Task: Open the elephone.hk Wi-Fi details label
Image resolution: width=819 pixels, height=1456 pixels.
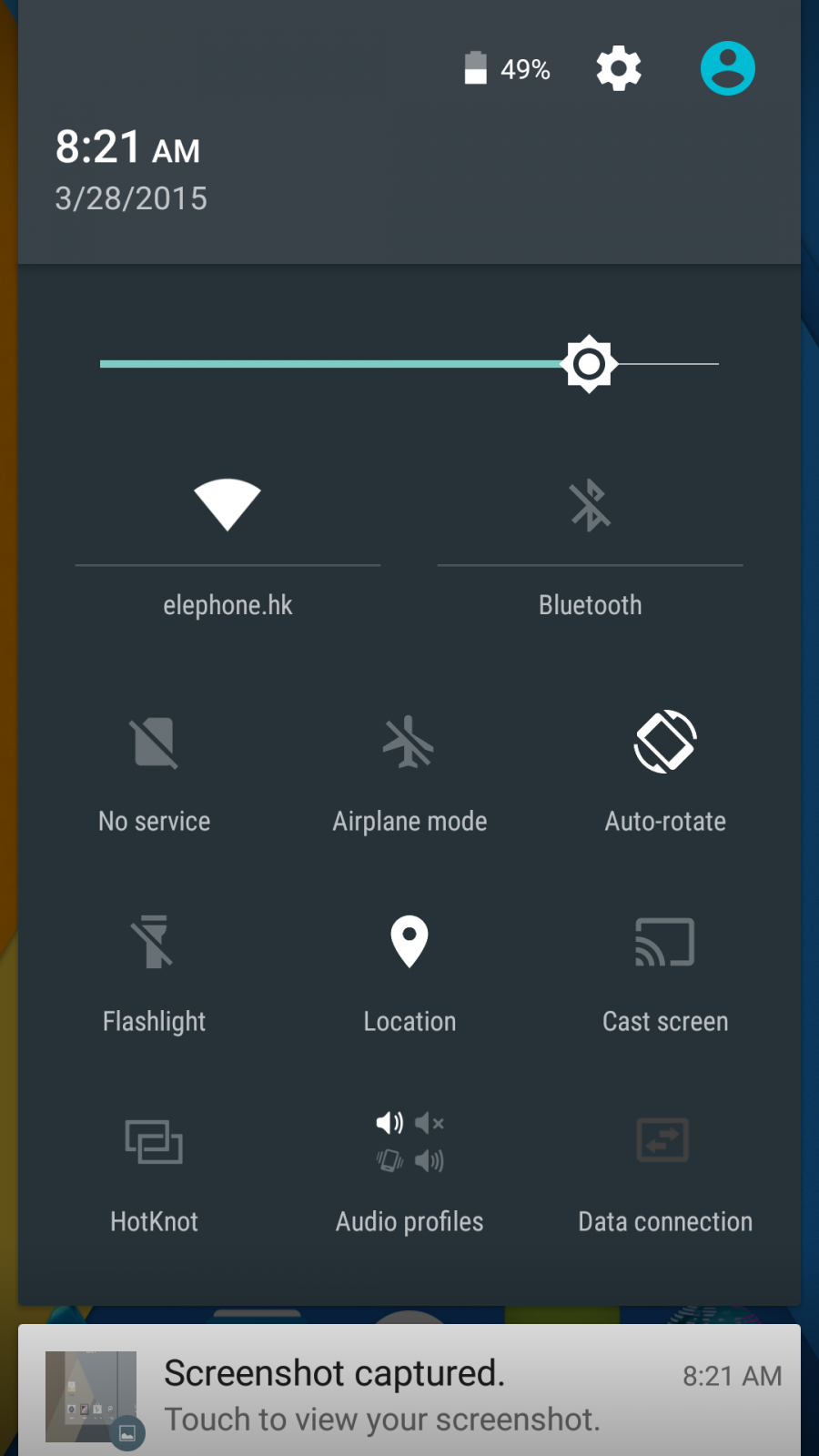Action: point(227,605)
